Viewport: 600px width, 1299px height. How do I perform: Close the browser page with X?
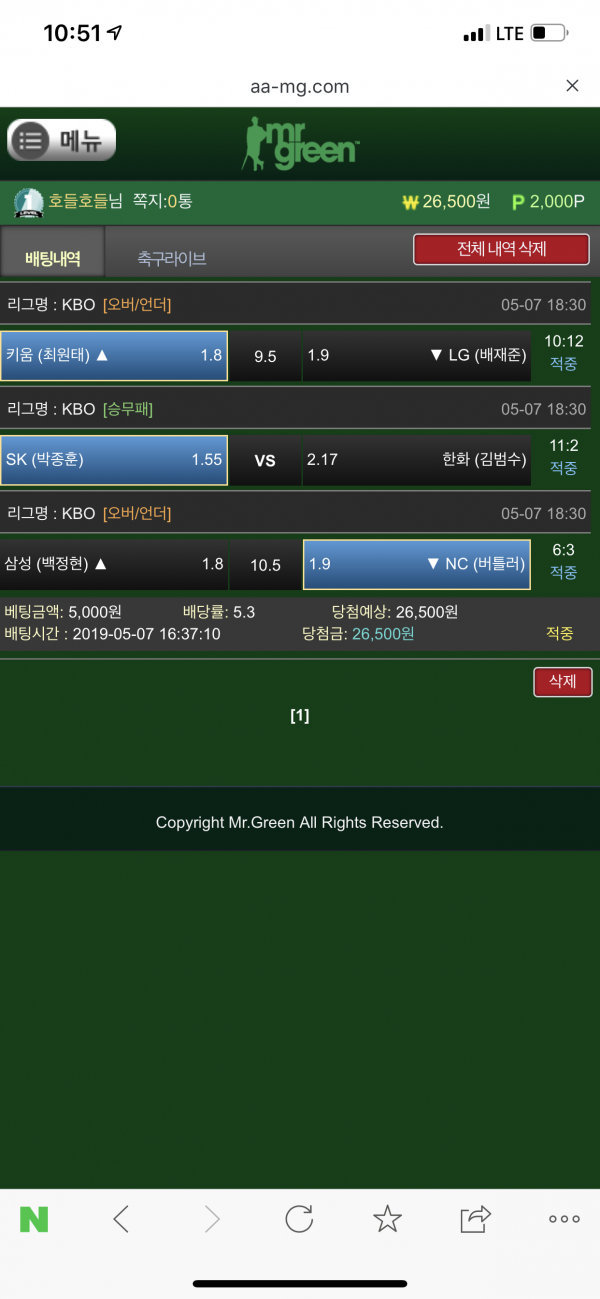[572, 86]
